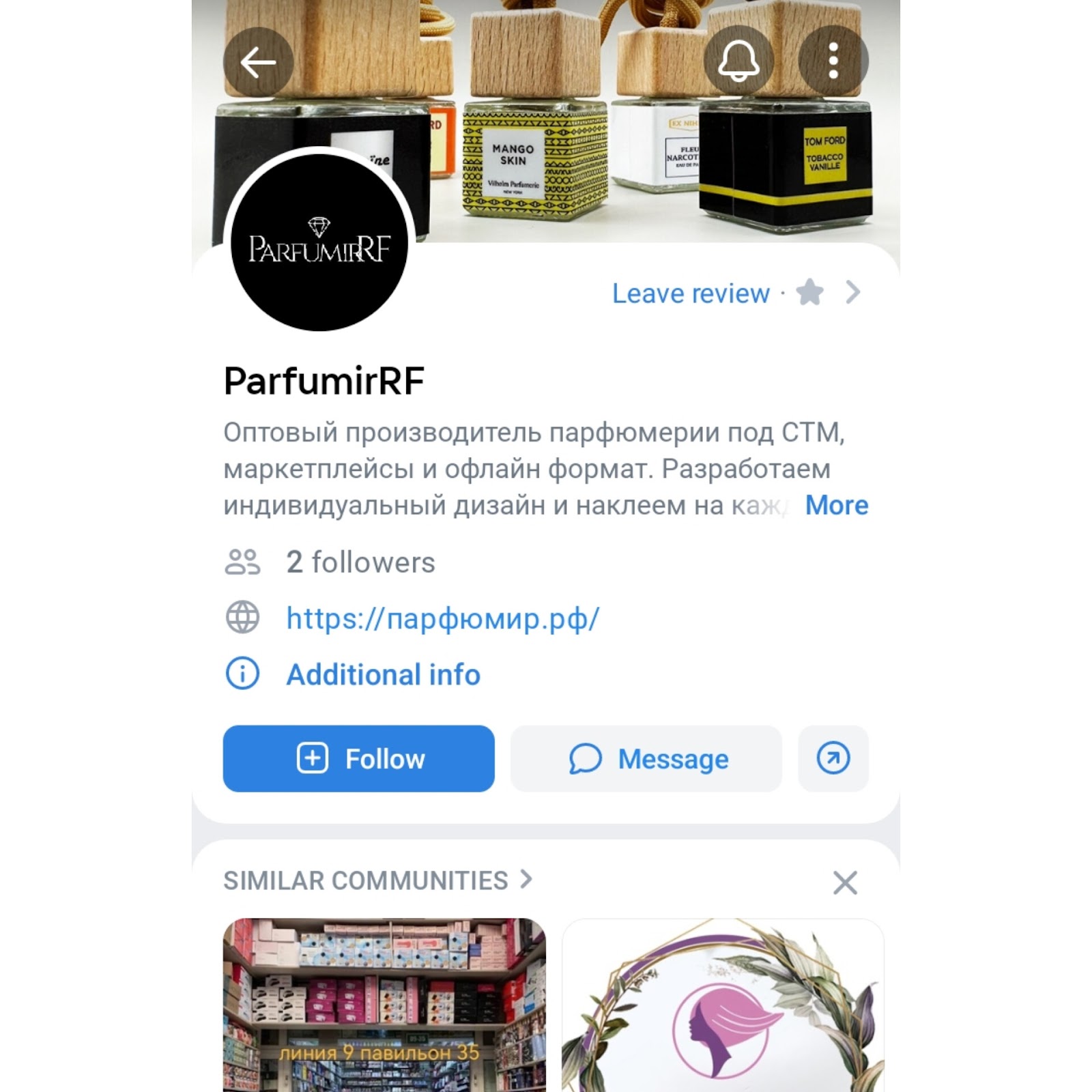
Task: Tap Leave review link
Action: pos(690,293)
